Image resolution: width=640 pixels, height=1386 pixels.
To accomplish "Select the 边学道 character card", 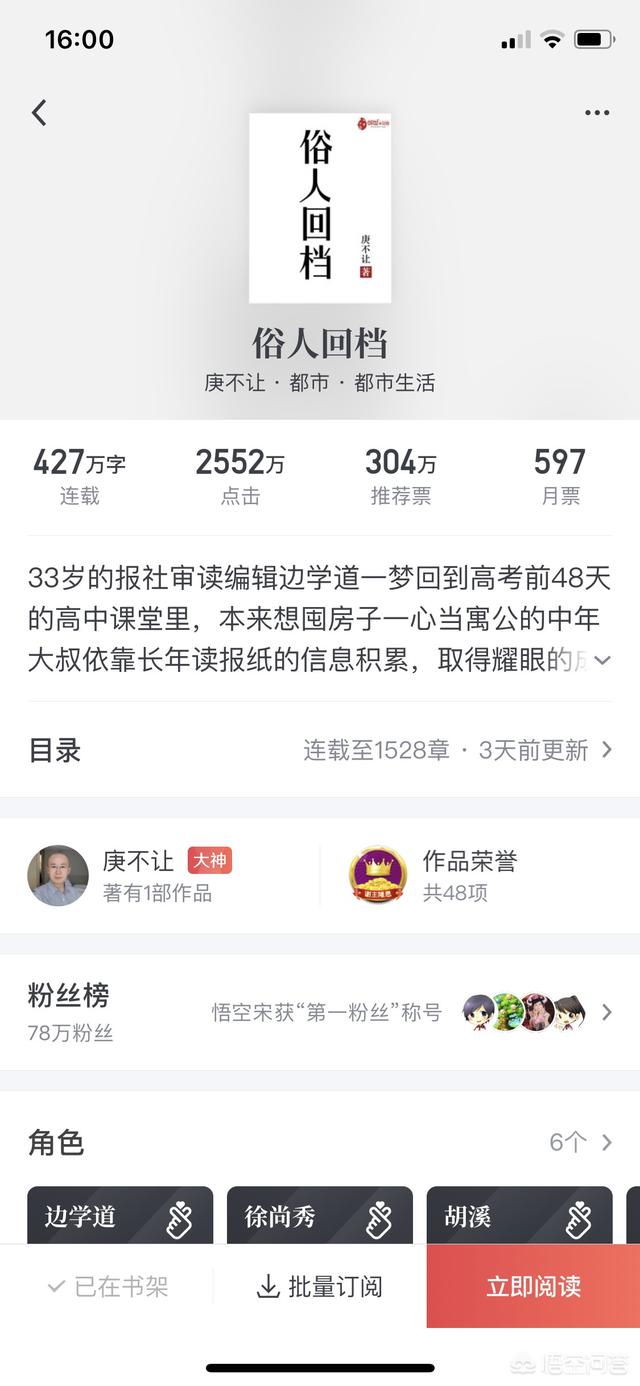I will tap(120, 1216).
